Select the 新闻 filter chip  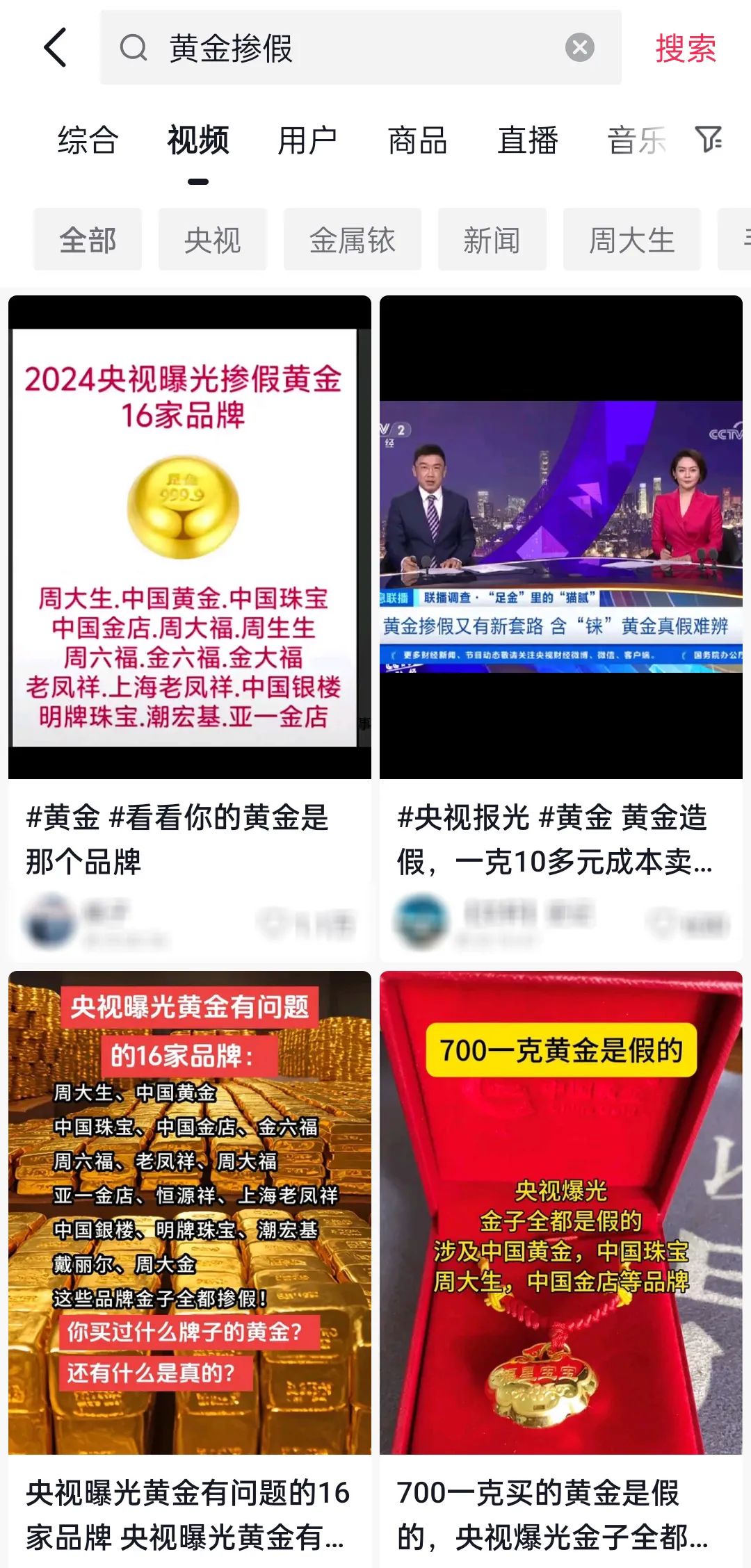492,240
